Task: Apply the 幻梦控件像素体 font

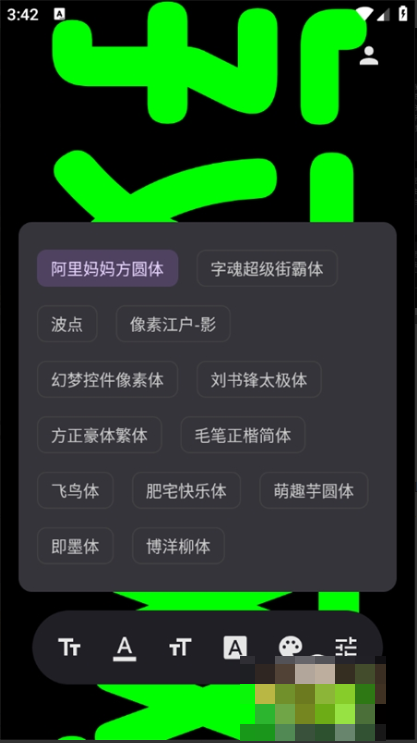Action: [x=107, y=379]
